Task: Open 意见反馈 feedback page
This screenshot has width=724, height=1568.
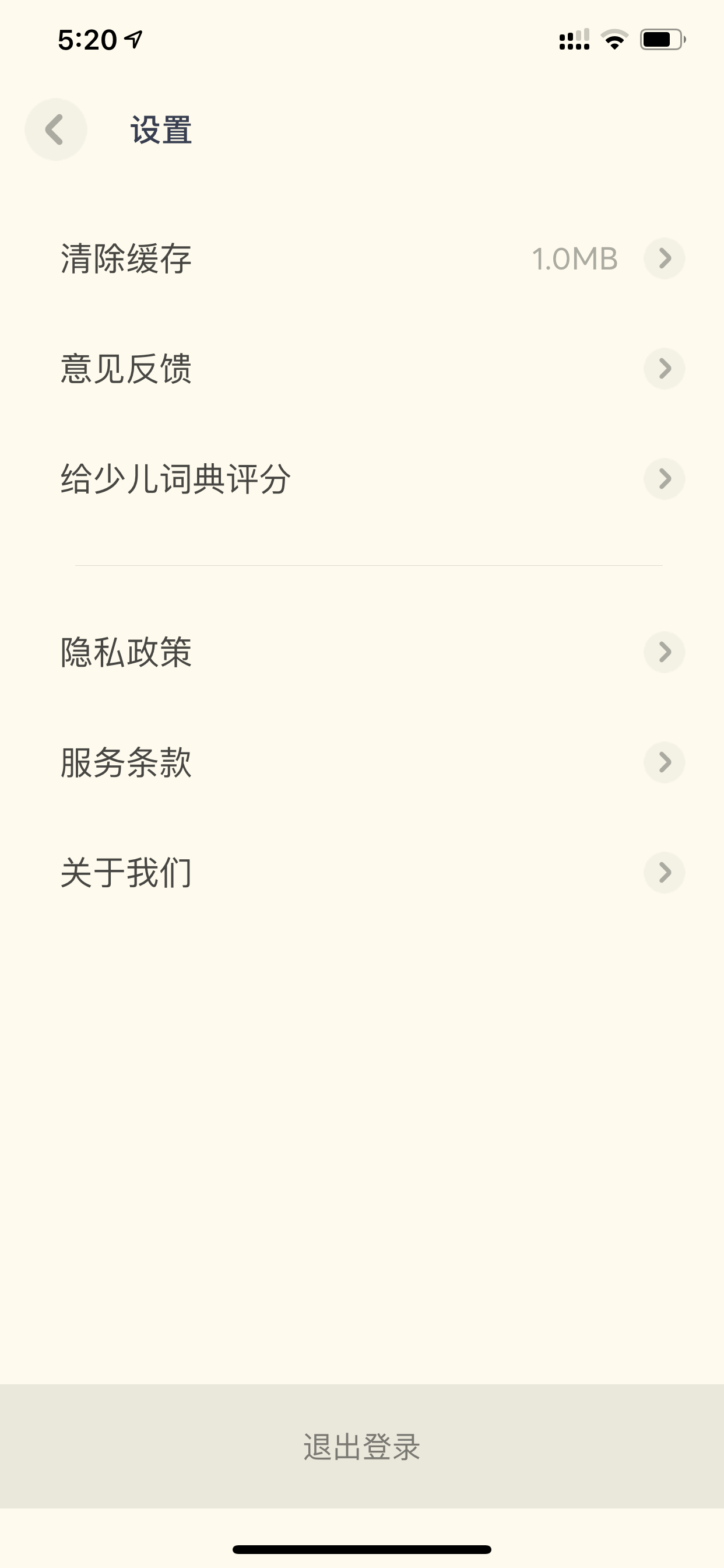Action: tap(362, 369)
